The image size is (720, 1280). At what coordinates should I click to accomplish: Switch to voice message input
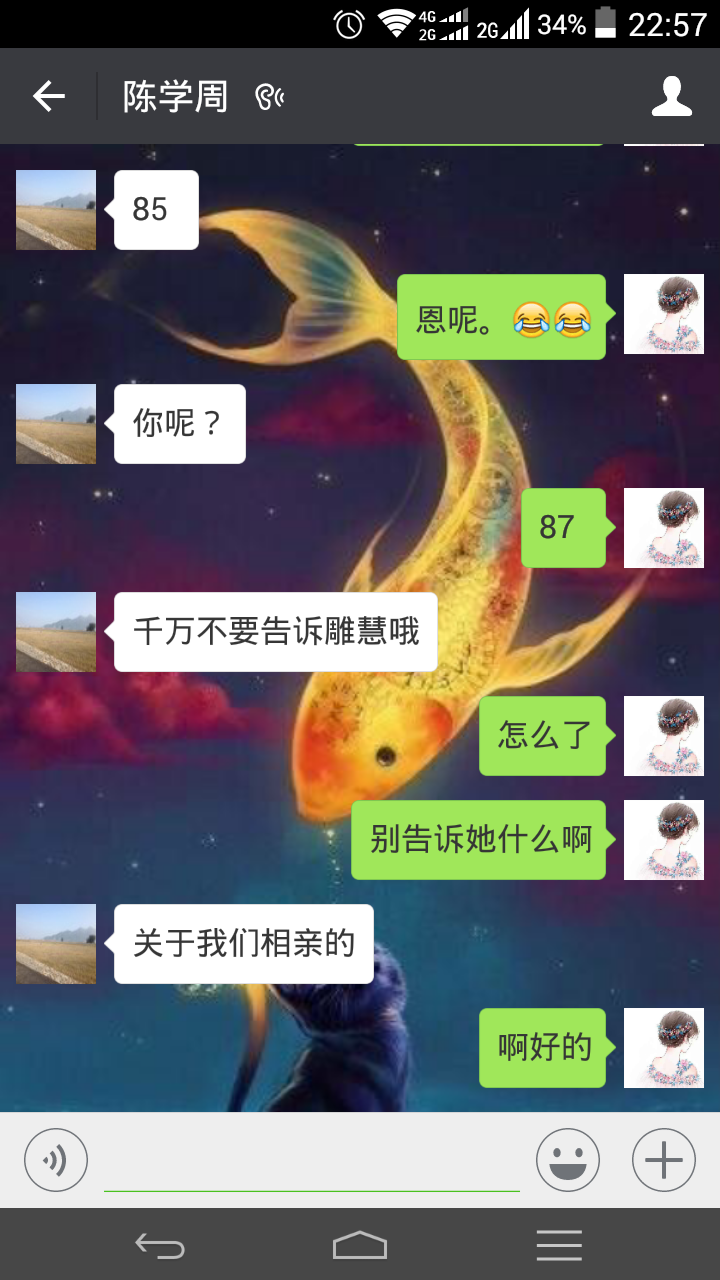[x=56, y=1160]
